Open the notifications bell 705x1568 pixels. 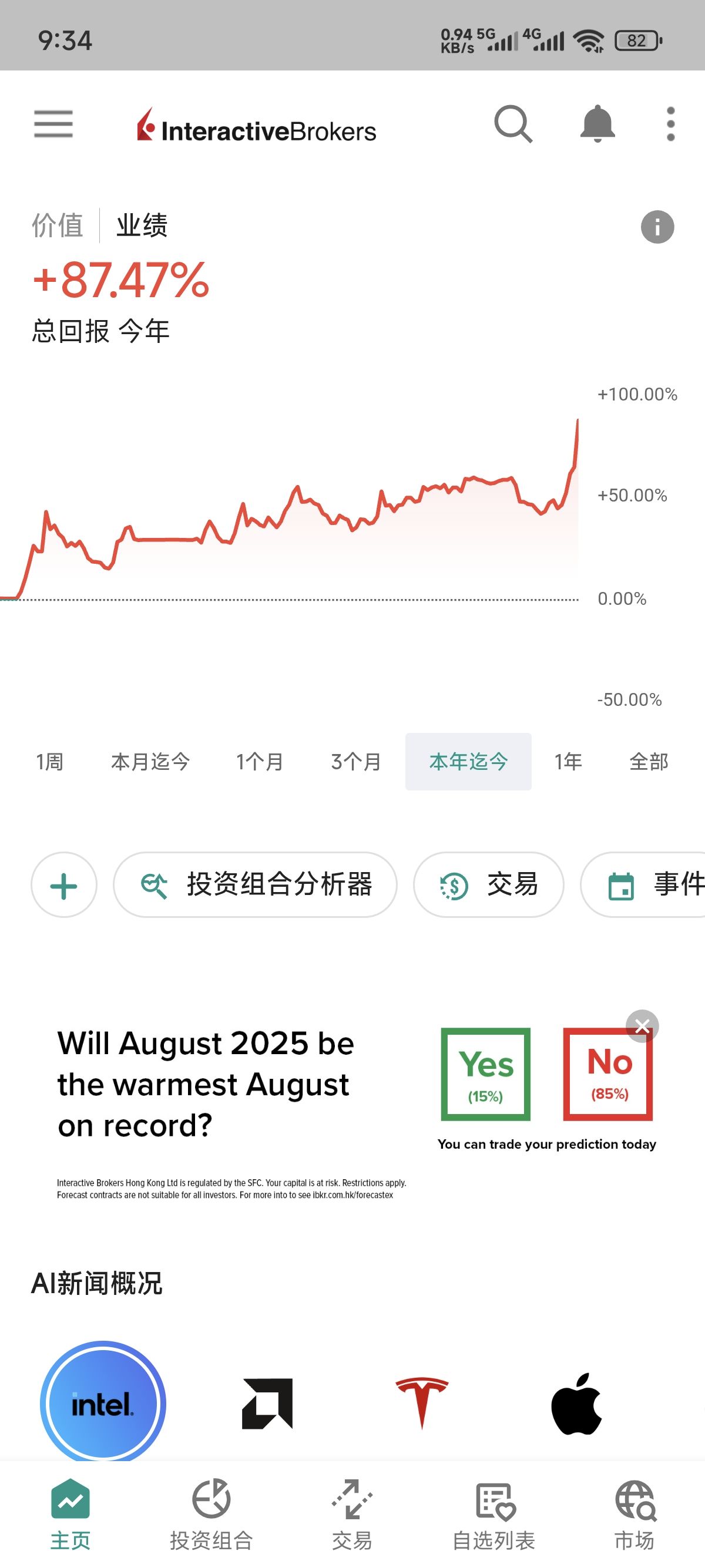(597, 124)
